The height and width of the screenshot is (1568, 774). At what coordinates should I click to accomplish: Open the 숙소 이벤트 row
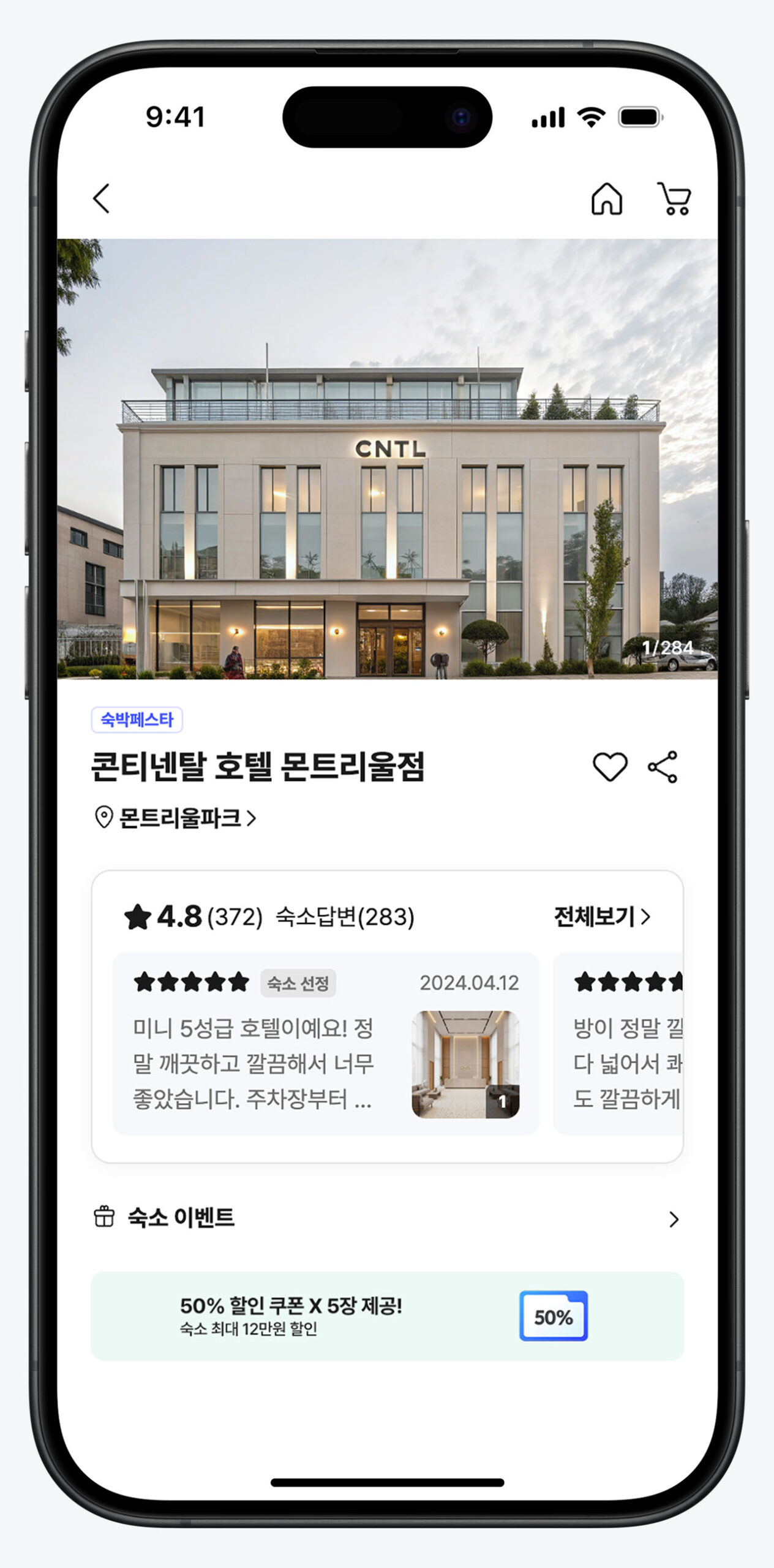pyautogui.click(x=387, y=1219)
